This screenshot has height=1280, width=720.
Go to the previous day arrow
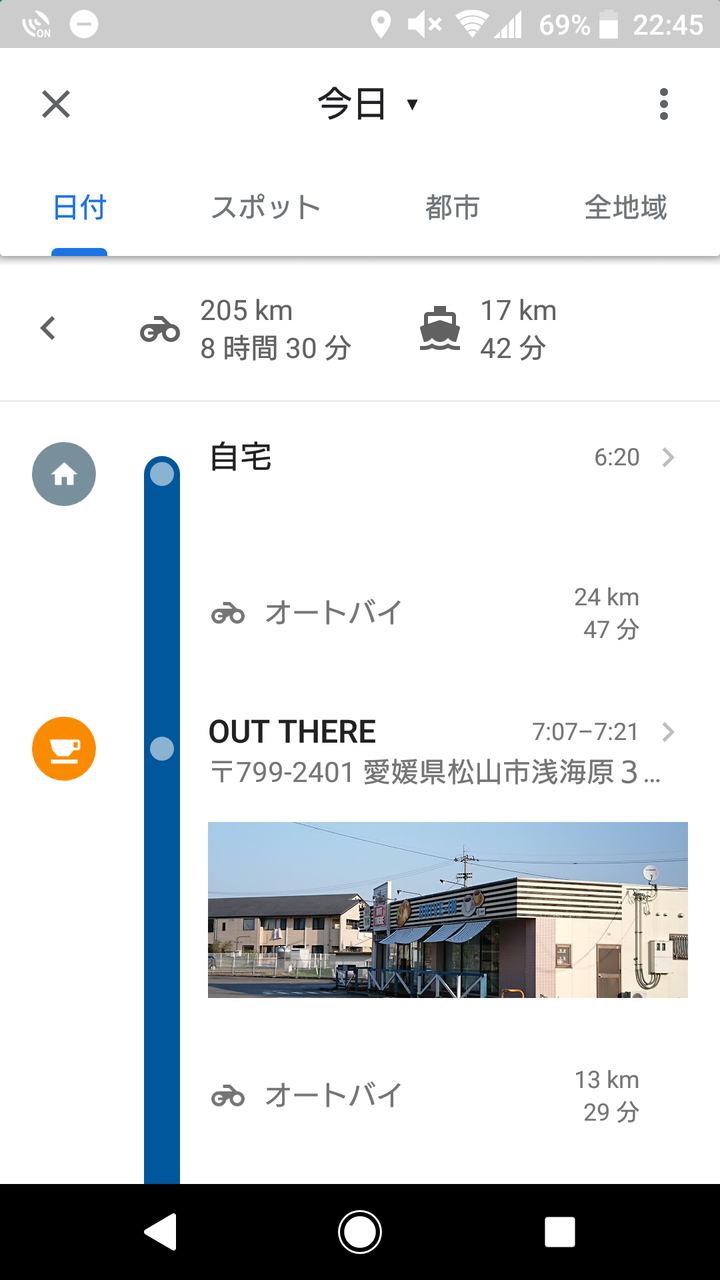48,328
